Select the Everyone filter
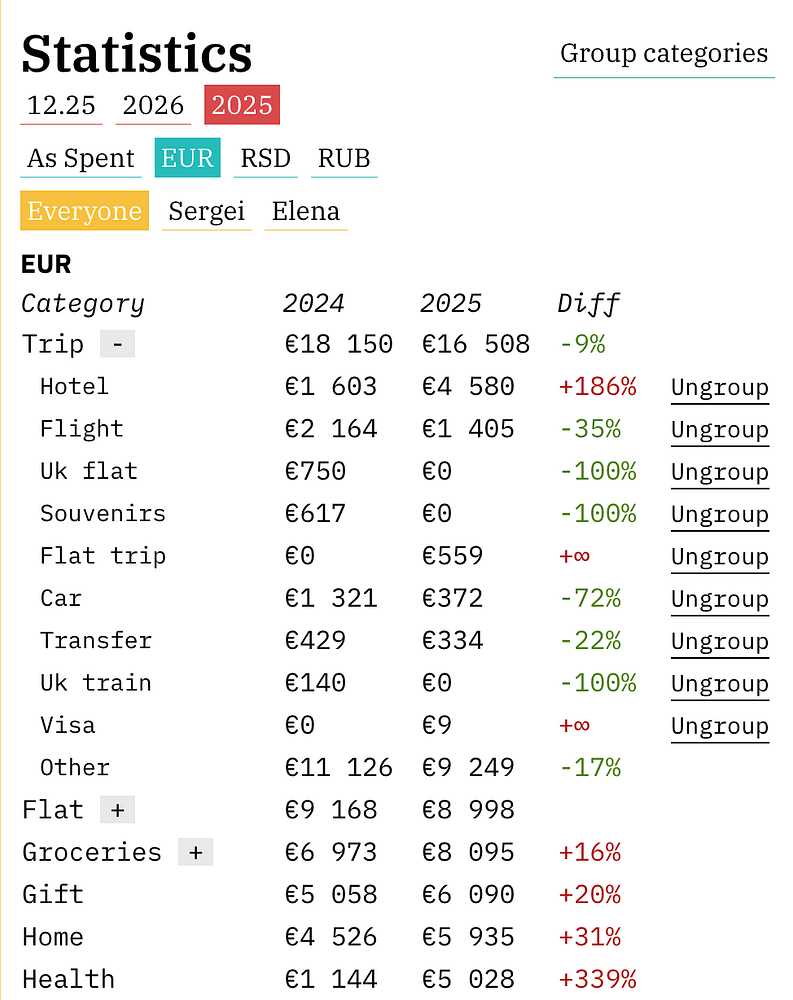The height and width of the screenshot is (1000, 793). (x=84, y=211)
